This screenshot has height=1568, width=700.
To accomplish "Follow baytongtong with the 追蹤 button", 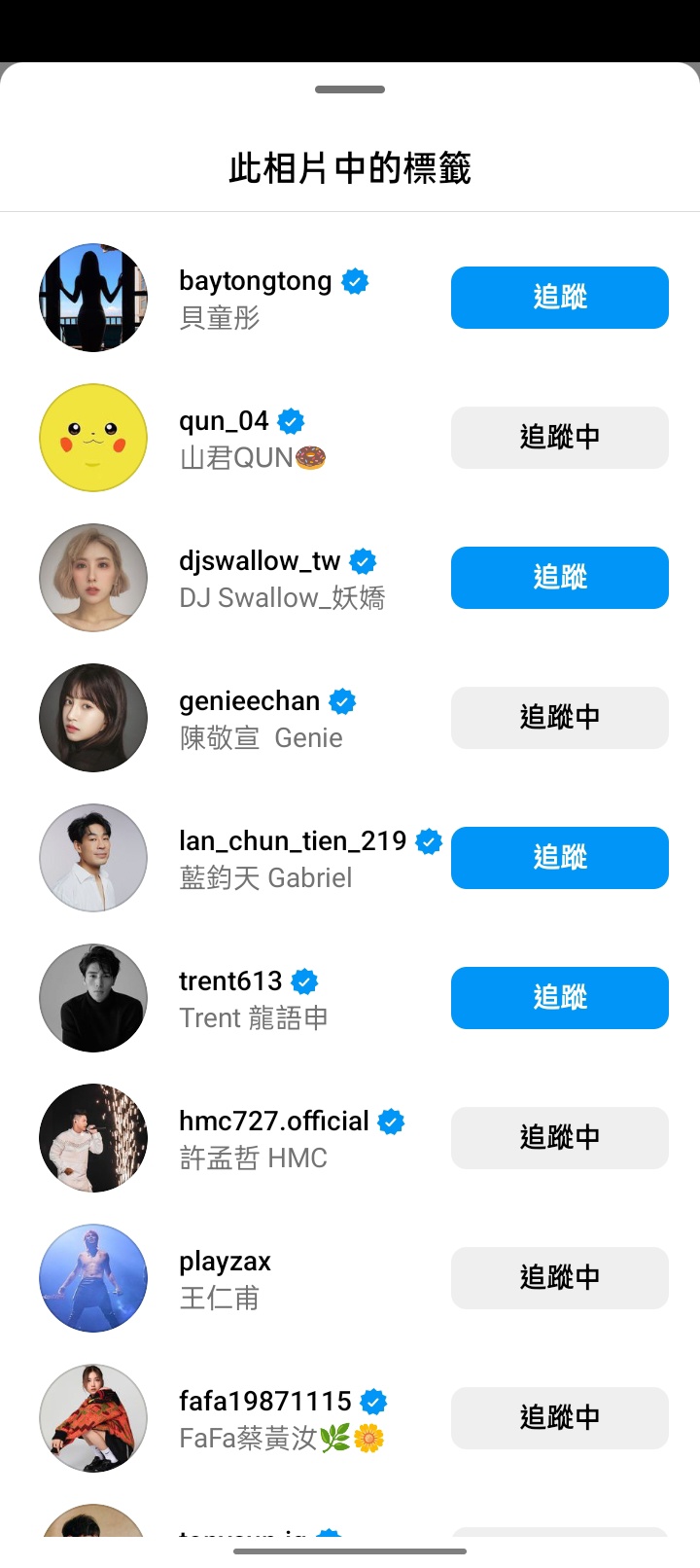I will 559,298.
